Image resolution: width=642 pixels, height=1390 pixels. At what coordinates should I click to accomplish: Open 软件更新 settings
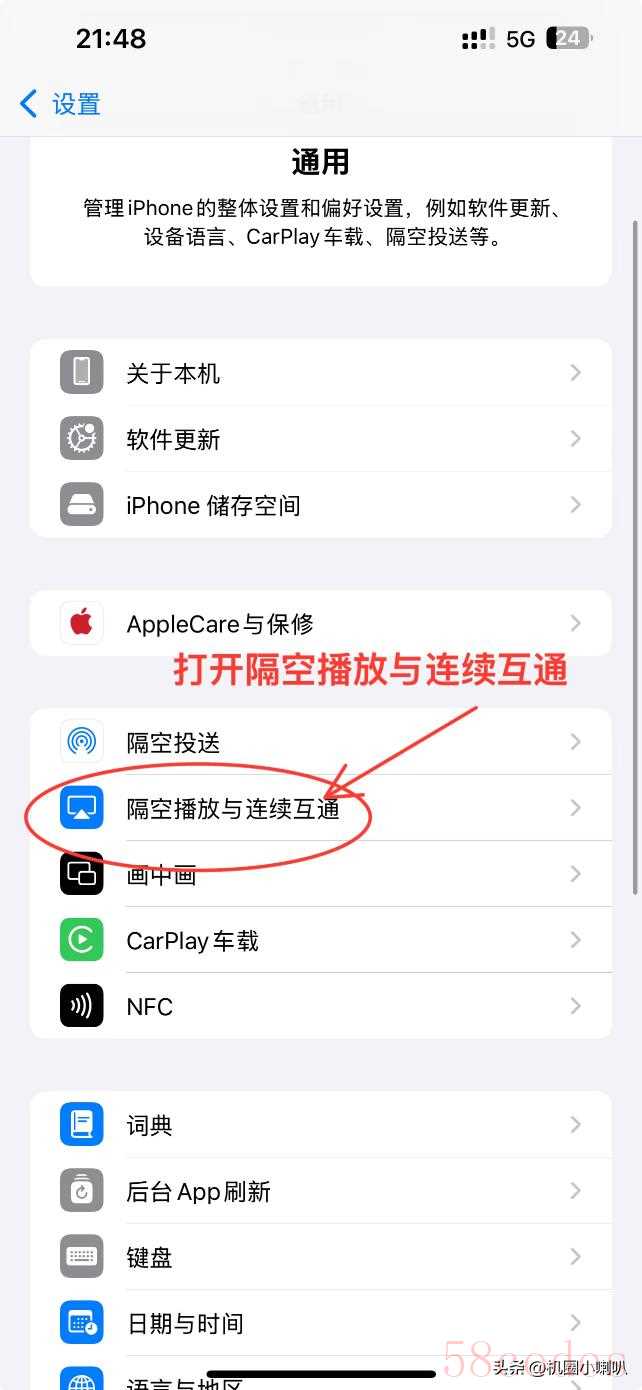[x=320, y=439]
